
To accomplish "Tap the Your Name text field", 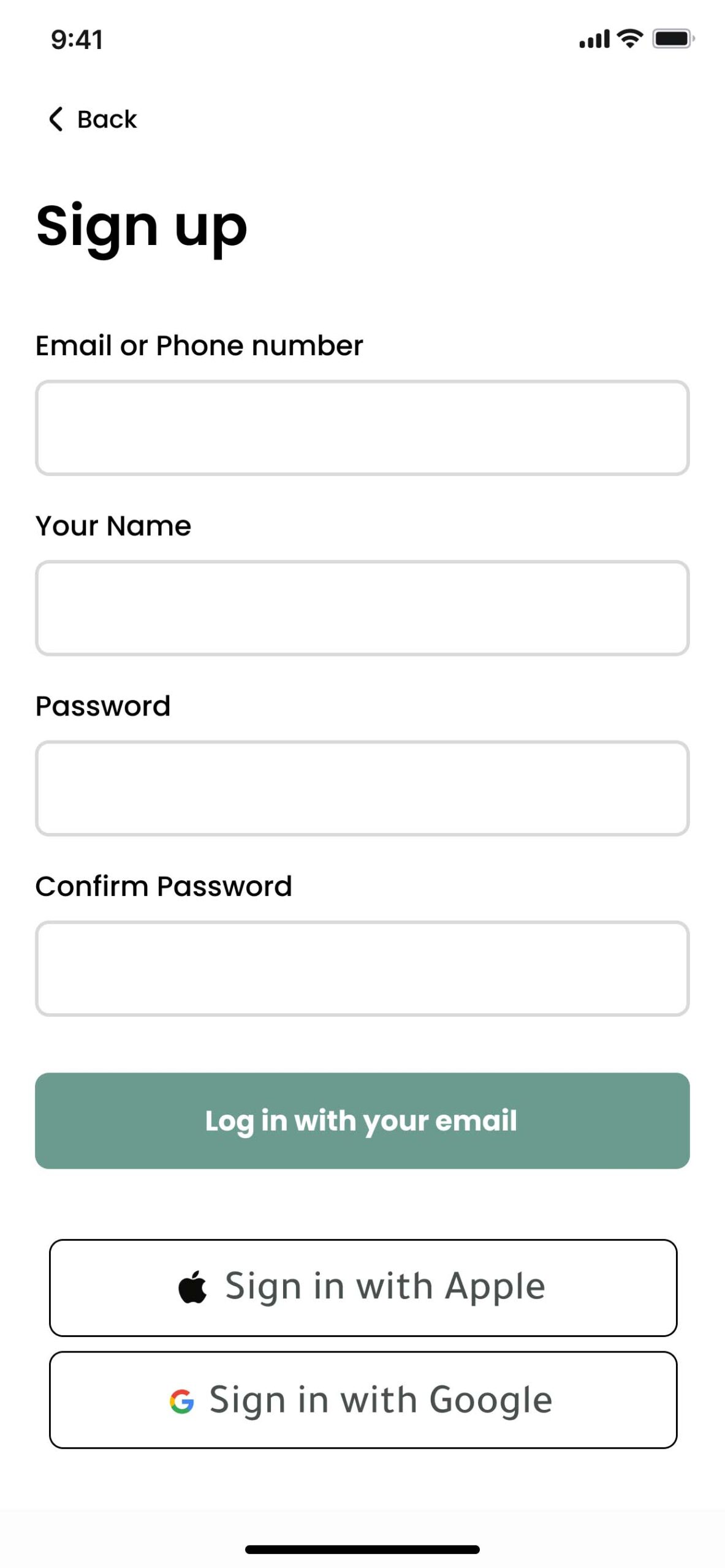I will [362, 608].
